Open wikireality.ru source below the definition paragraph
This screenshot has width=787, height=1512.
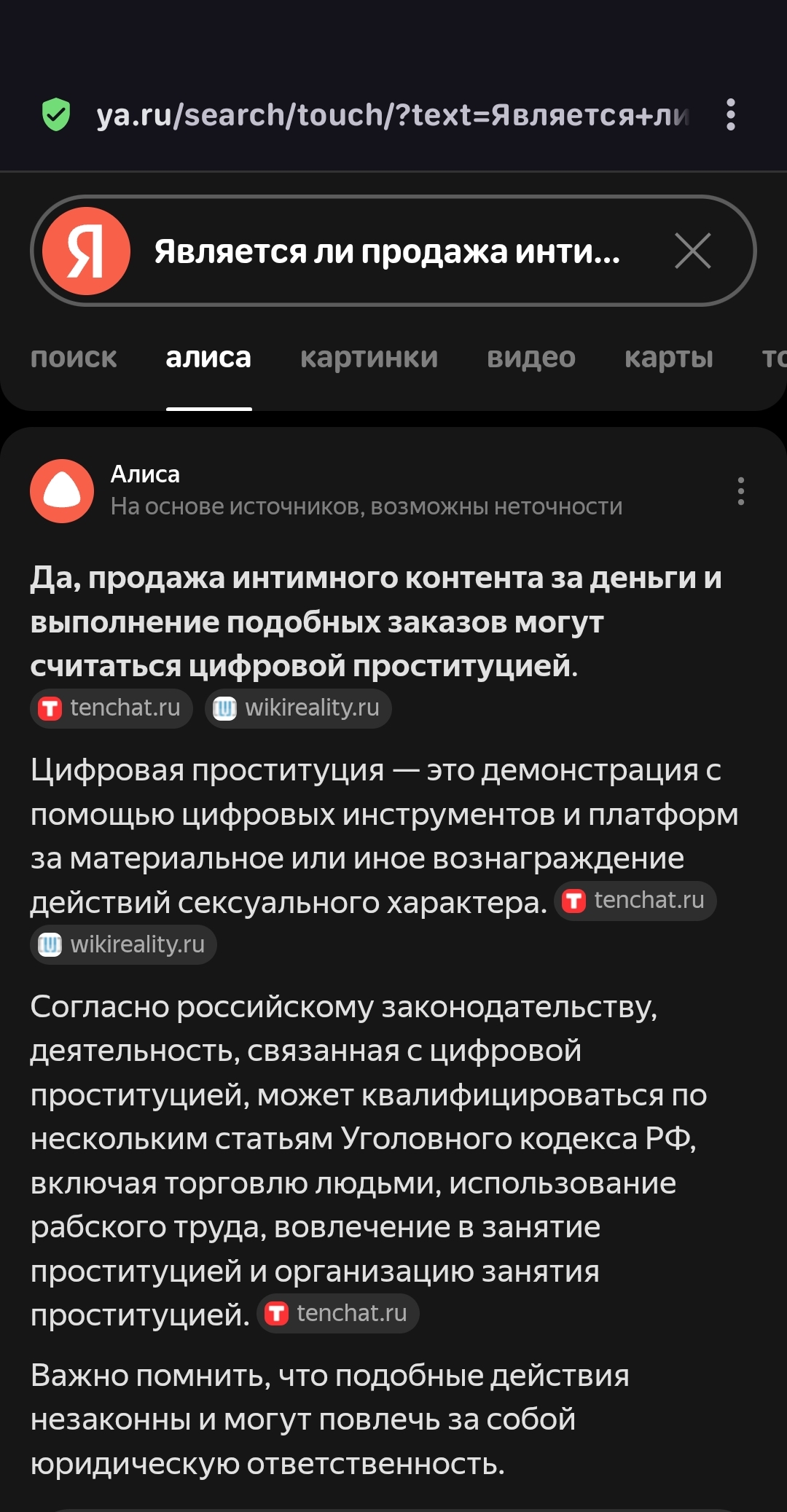[x=123, y=945]
